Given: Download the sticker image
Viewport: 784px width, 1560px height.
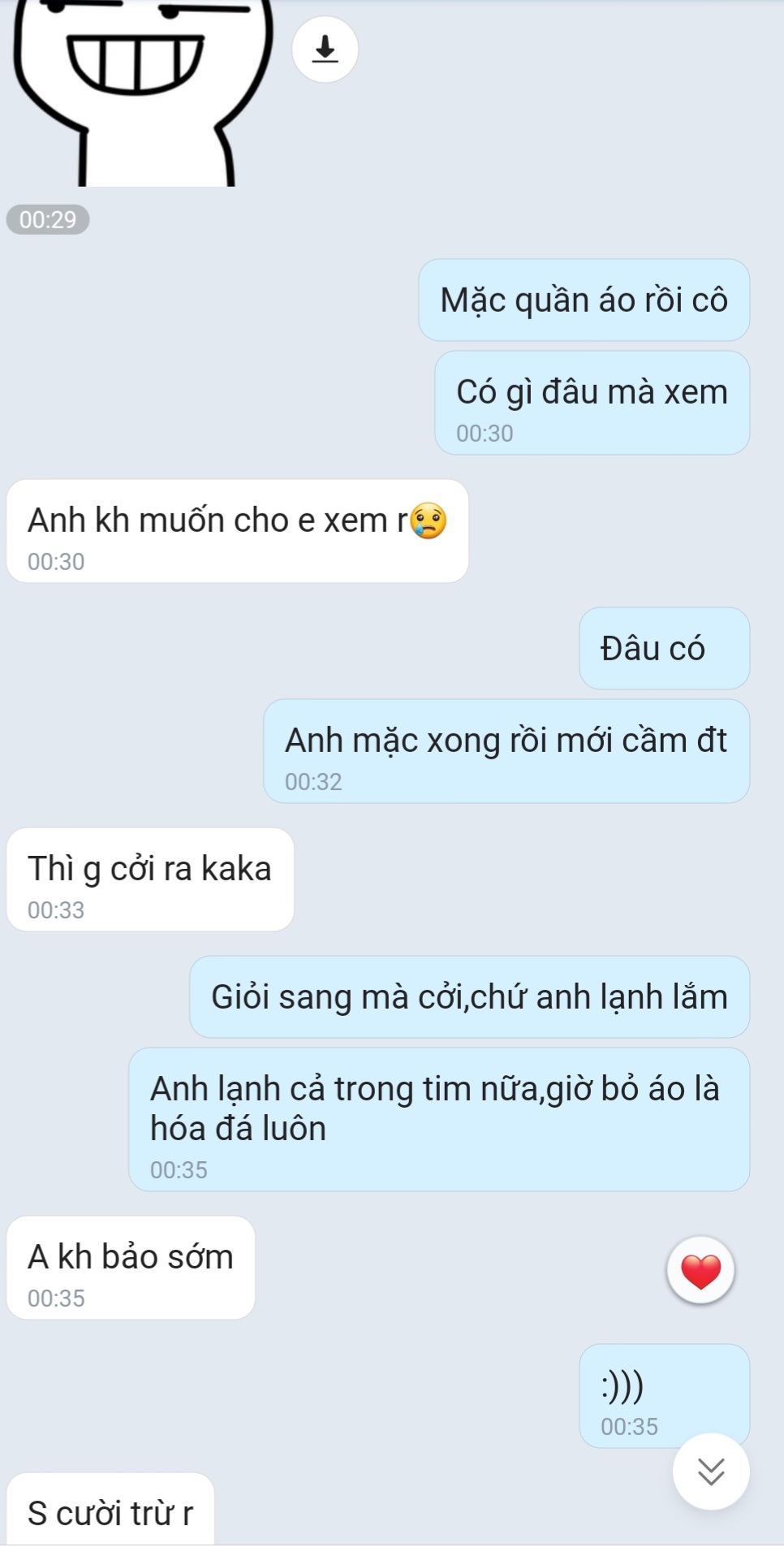Looking at the screenshot, I should (x=325, y=50).
